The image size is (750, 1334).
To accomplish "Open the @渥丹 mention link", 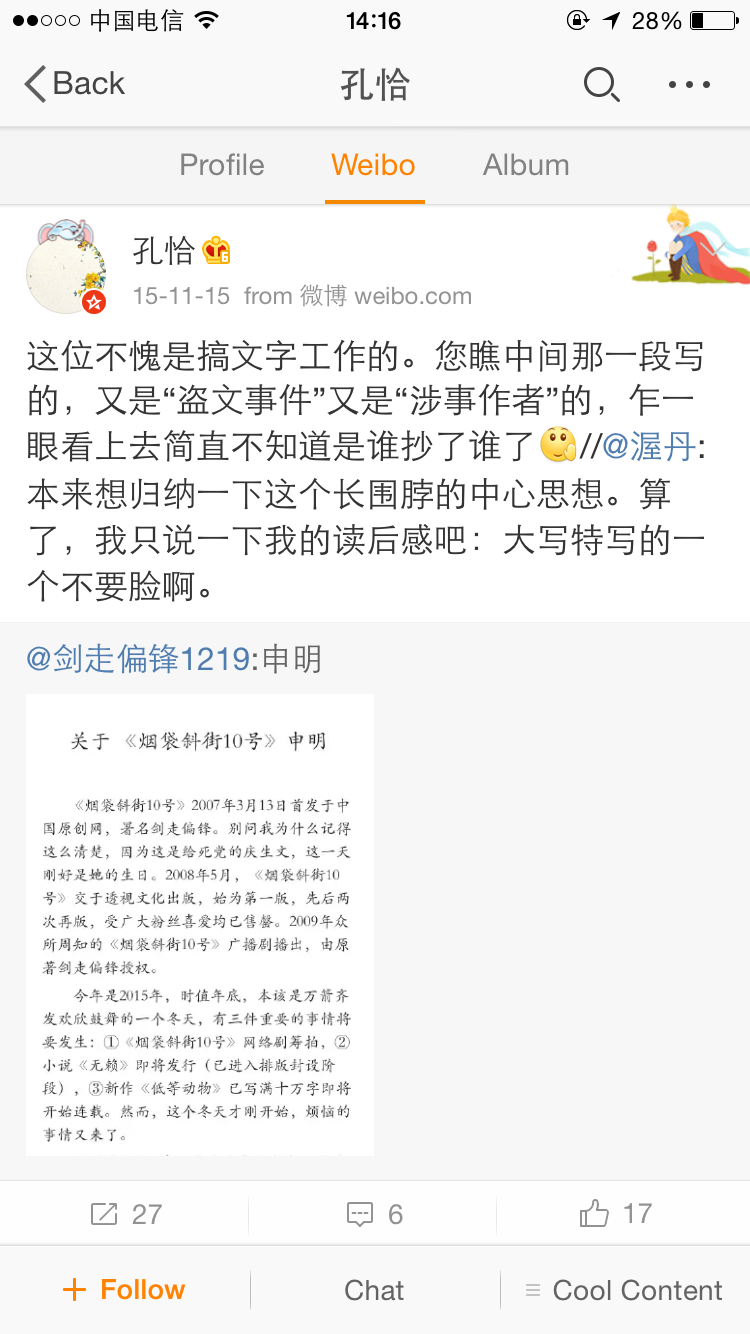I will click(x=650, y=446).
